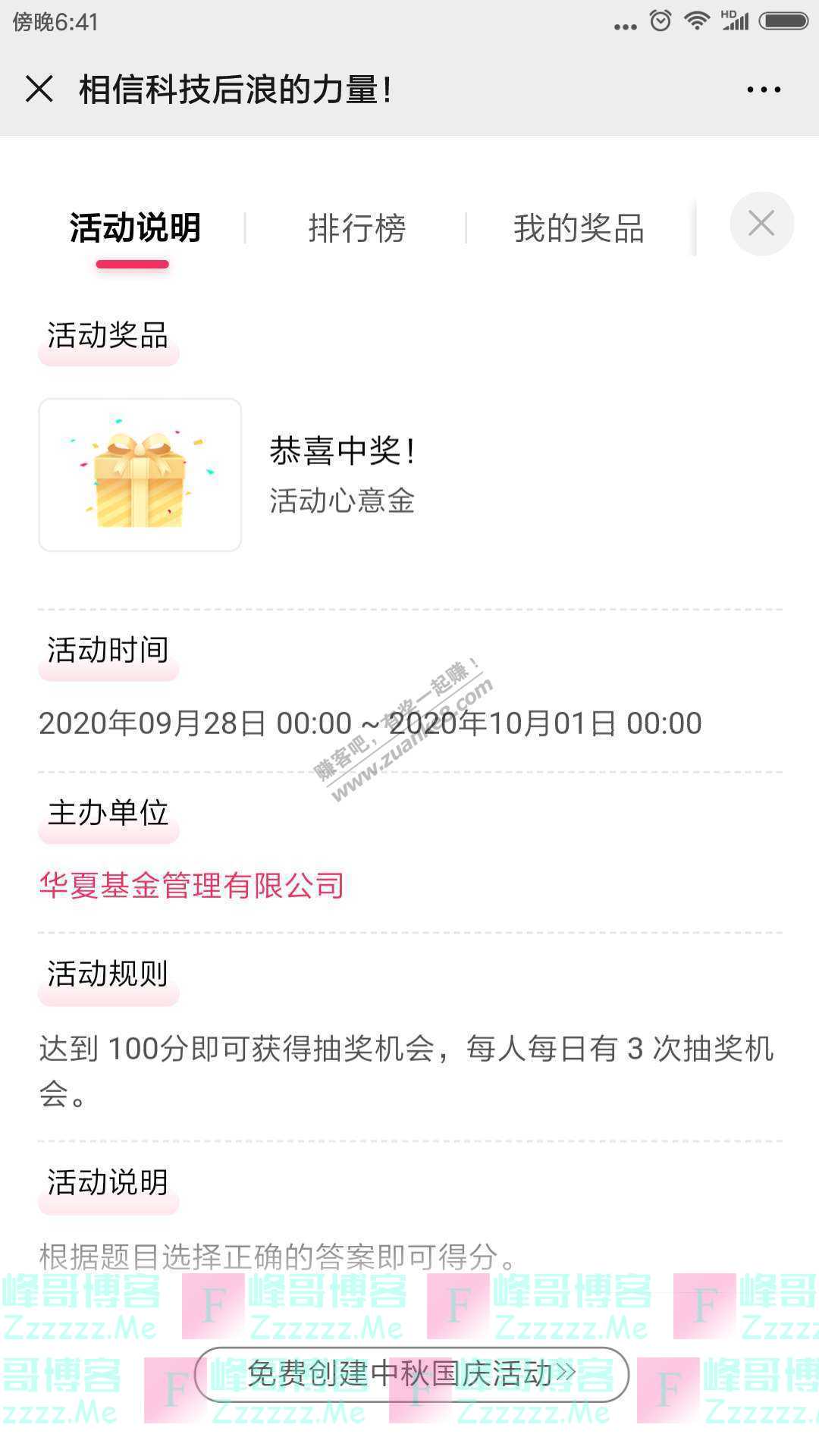Open the 华夏基金管理有限公司 organizer link

tap(192, 885)
